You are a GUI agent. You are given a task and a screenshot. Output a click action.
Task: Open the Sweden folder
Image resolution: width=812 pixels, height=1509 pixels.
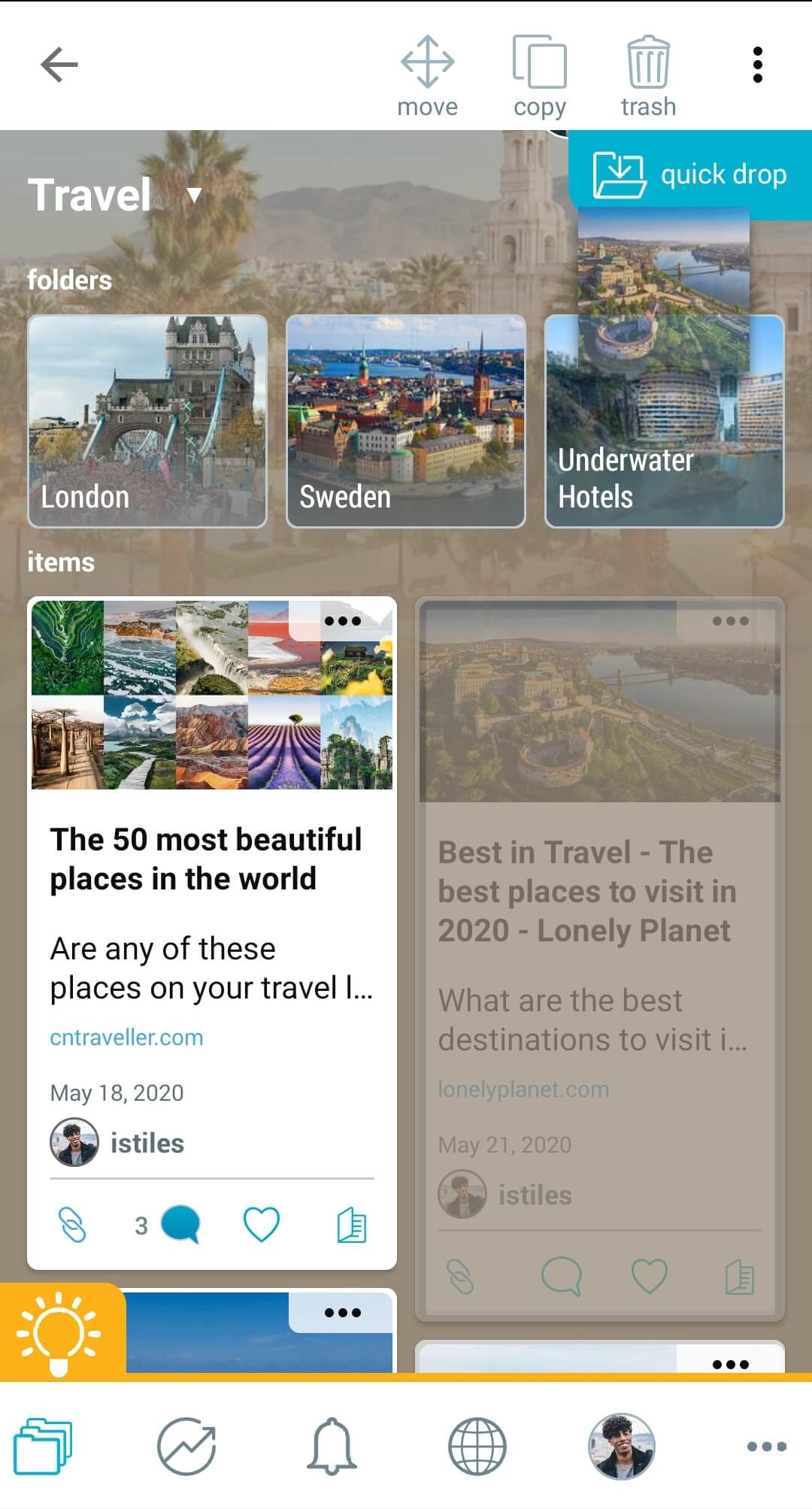click(405, 421)
